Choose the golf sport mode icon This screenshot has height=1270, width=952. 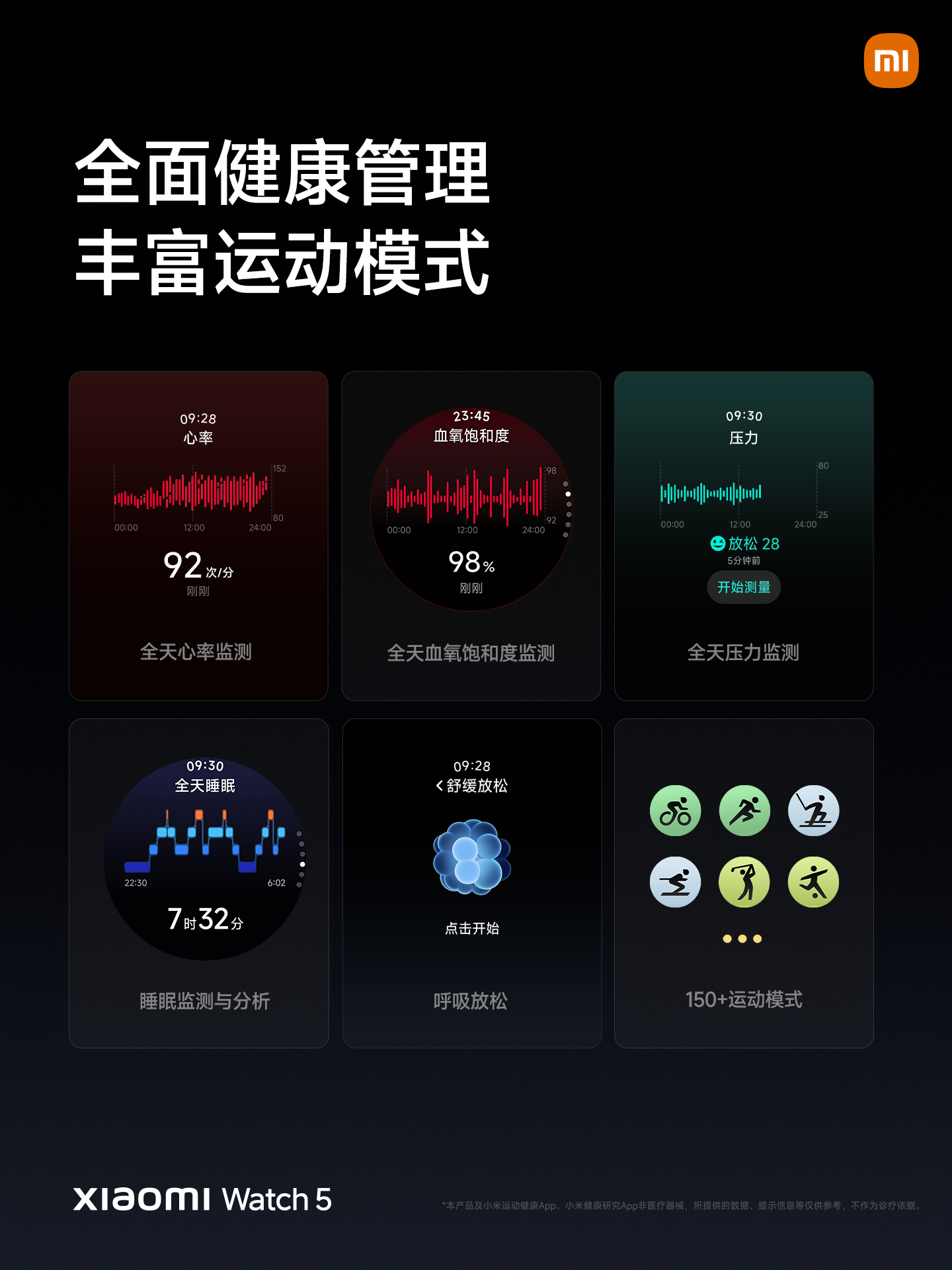tap(744, 880)
